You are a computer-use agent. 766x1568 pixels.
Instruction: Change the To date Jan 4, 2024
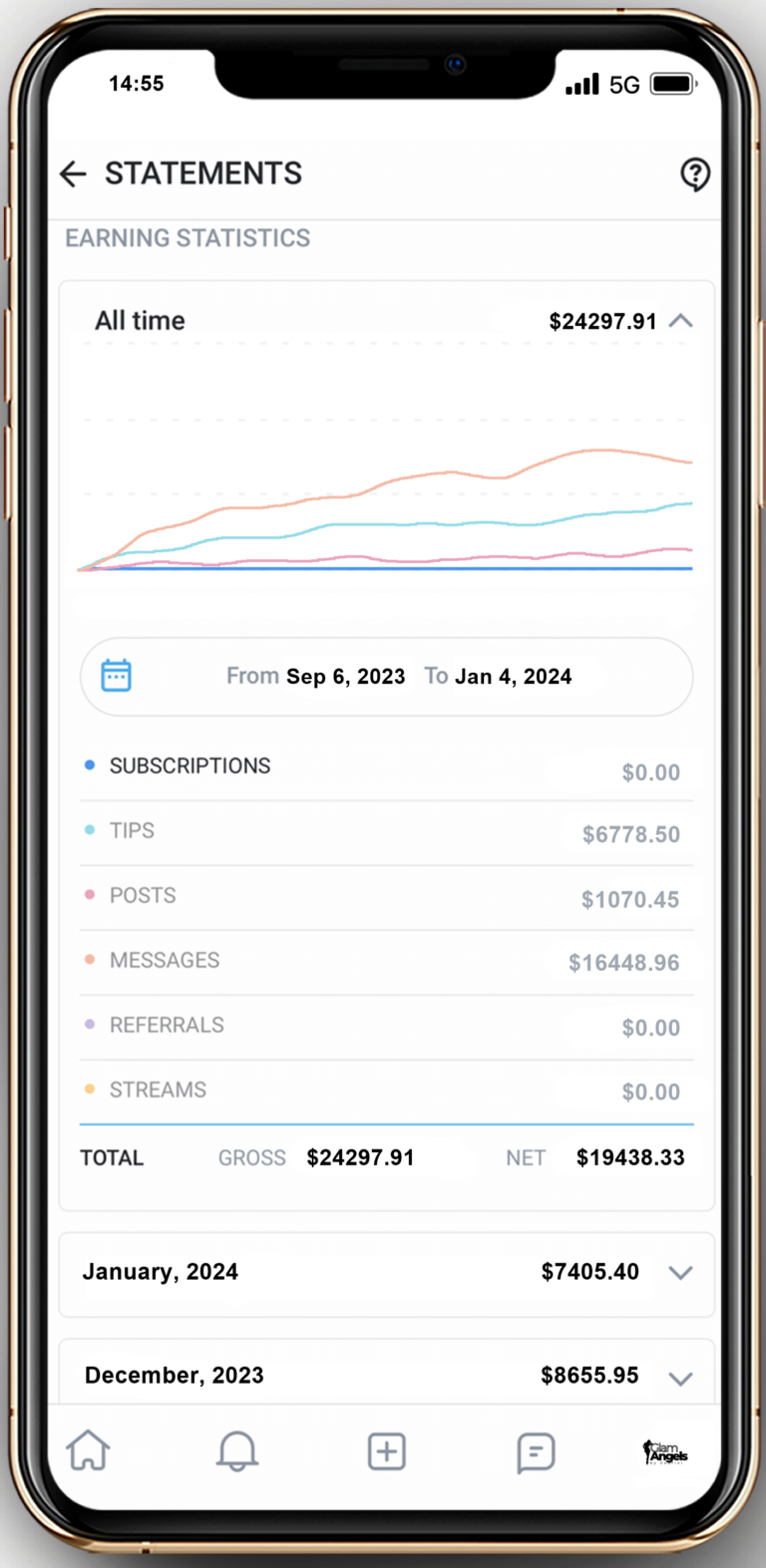514,675
